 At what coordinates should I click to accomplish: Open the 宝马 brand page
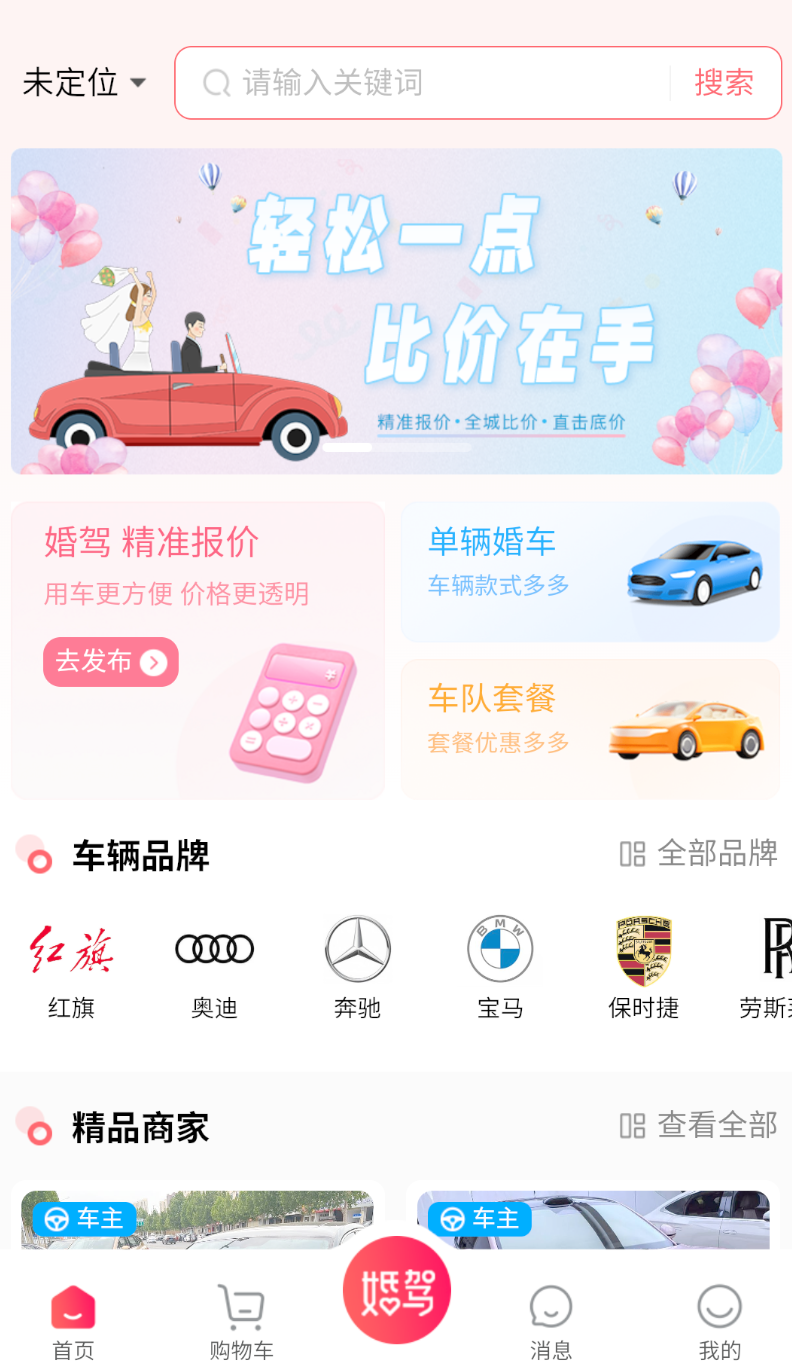[500, 948]
